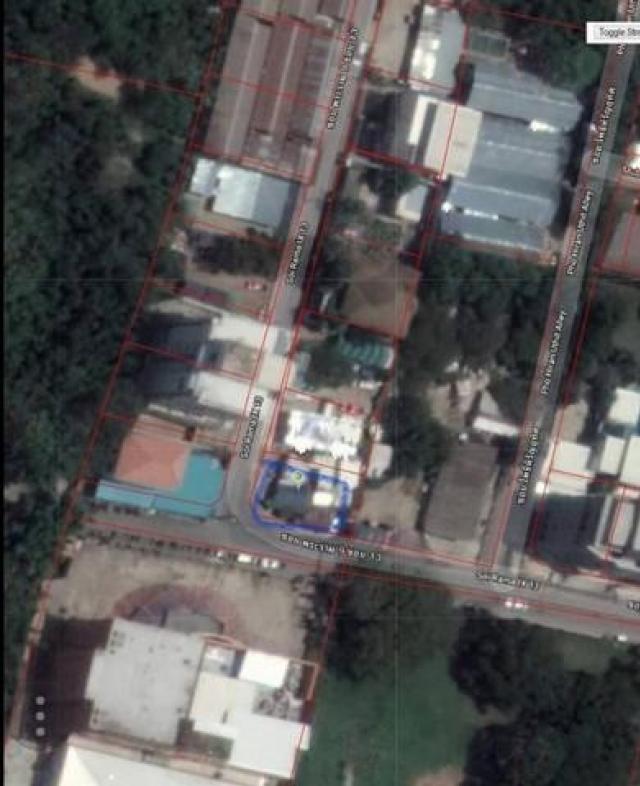Tap the Toggle Street View button

click(614, 31)
